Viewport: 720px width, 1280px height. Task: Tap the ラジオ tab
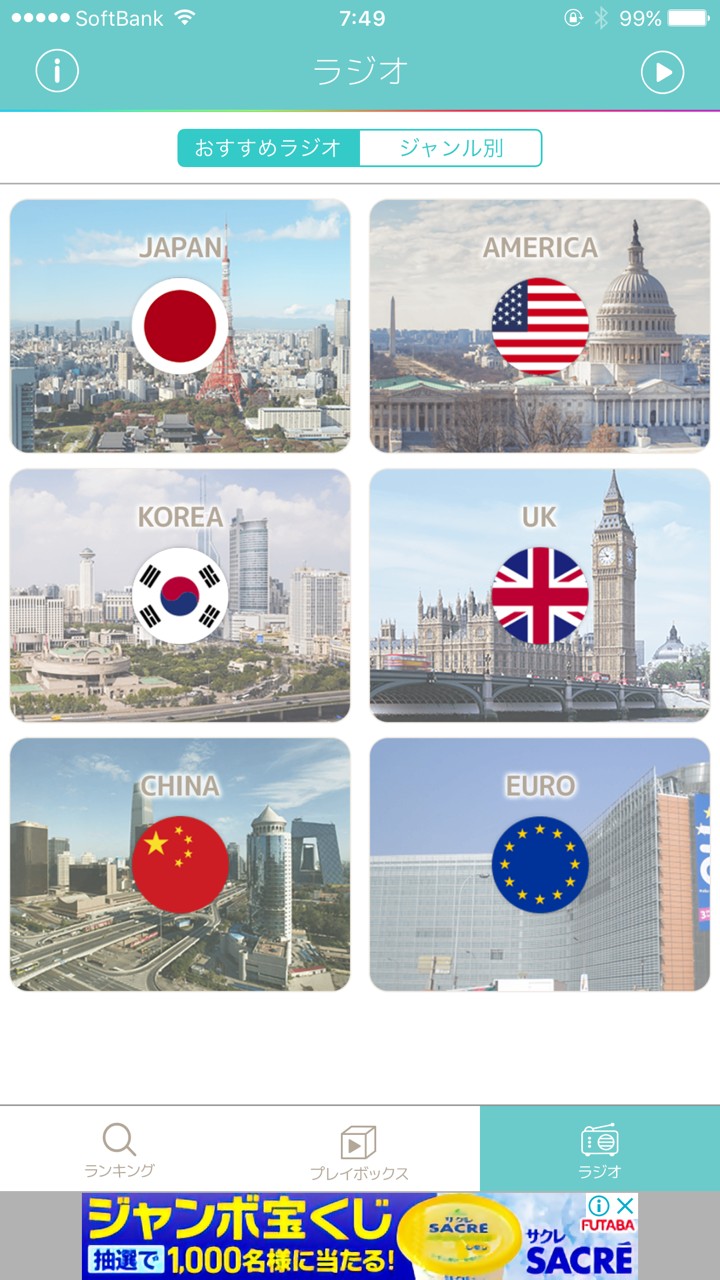pos(599,1149)
